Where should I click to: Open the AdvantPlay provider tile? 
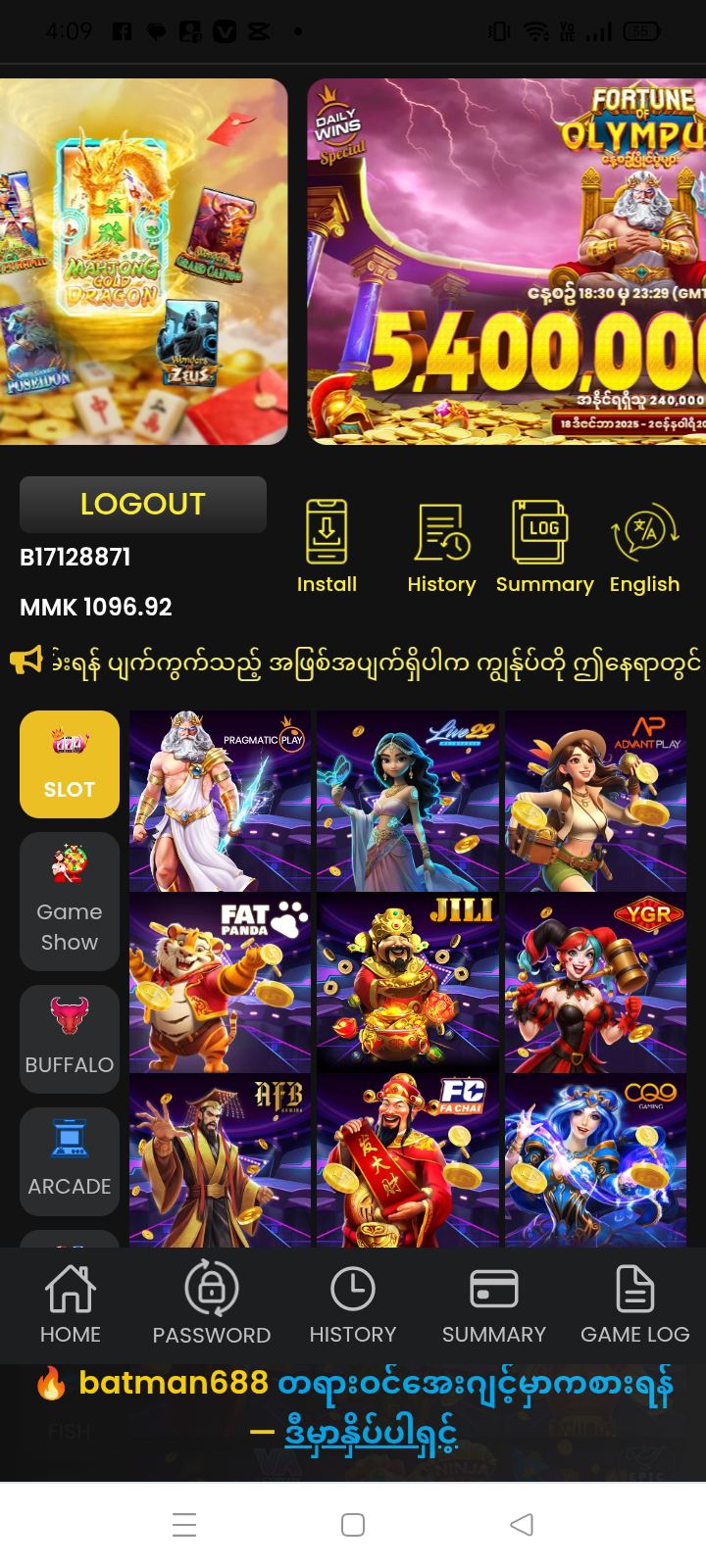coord(595,801)
